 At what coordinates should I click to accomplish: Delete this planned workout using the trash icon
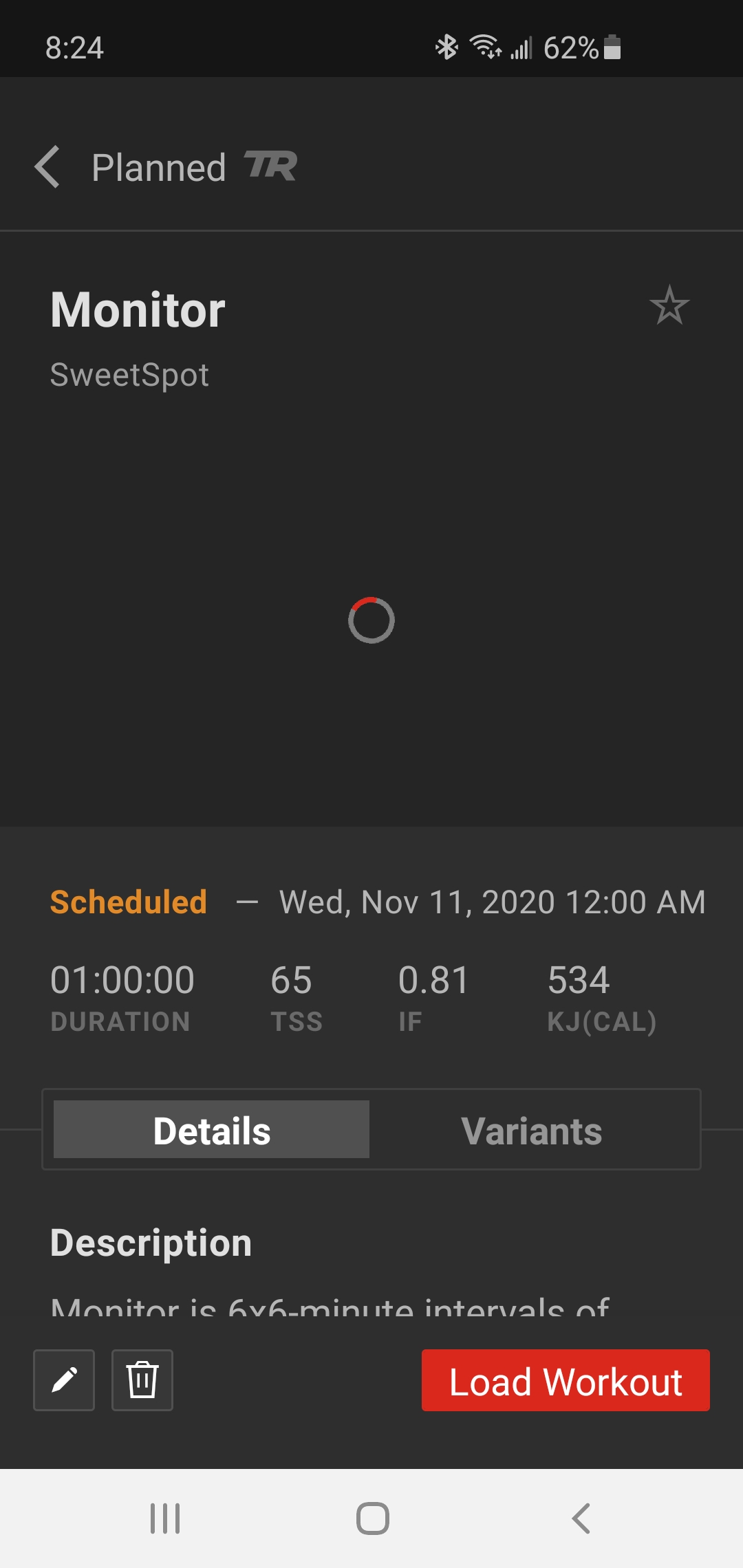(142, 1380)
